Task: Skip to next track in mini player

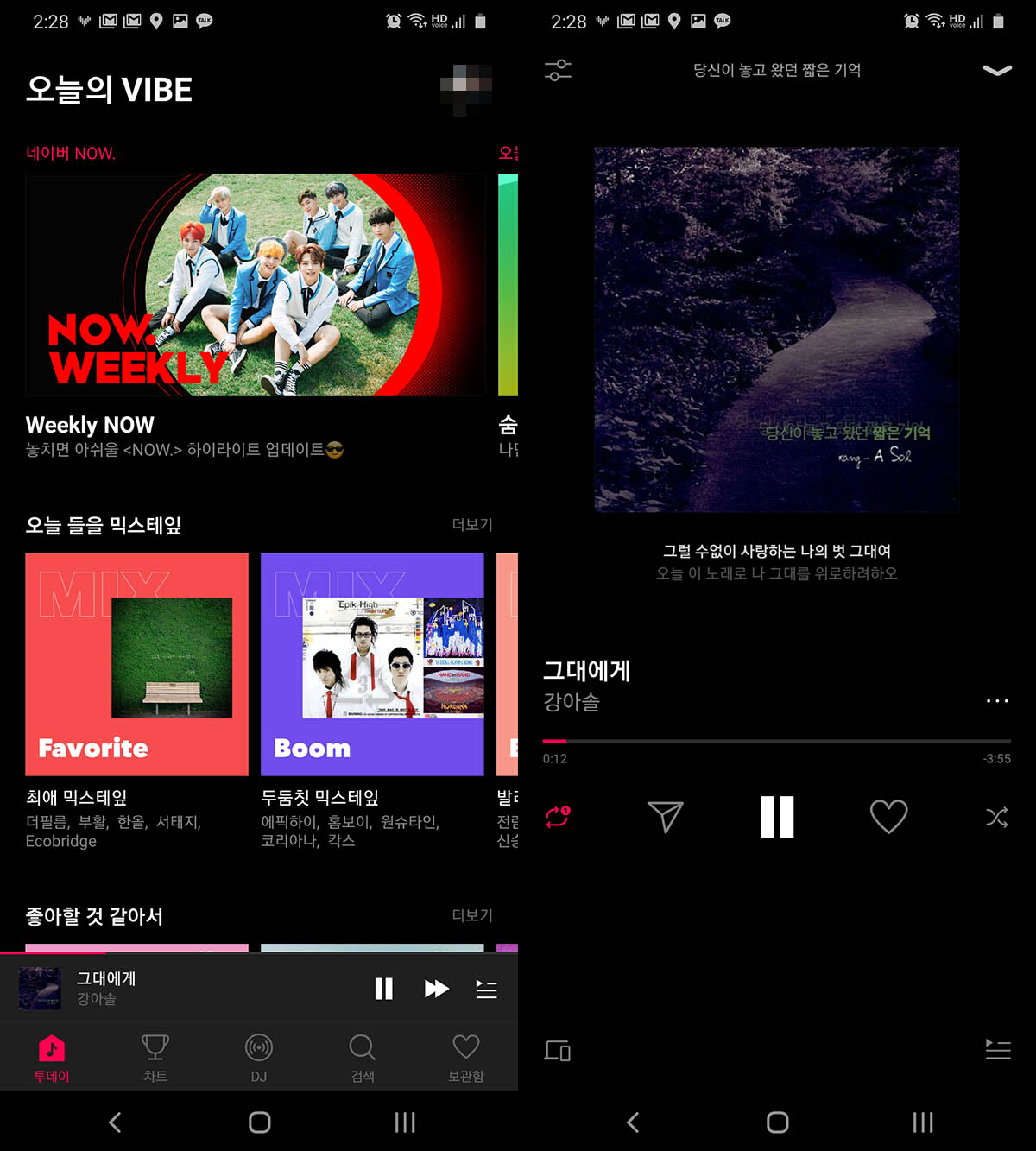Action: (436, 989)
